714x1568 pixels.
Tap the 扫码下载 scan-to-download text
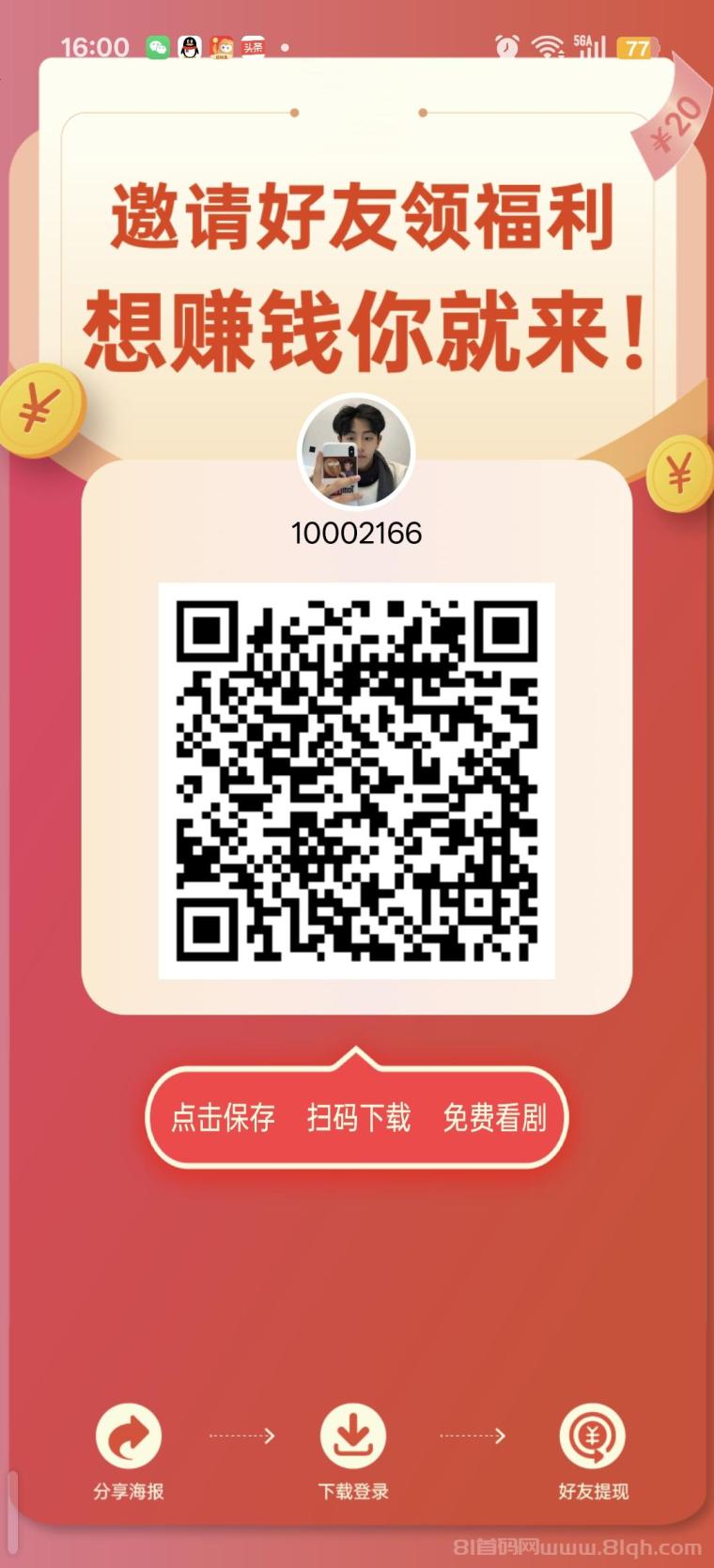(358, 1118)
